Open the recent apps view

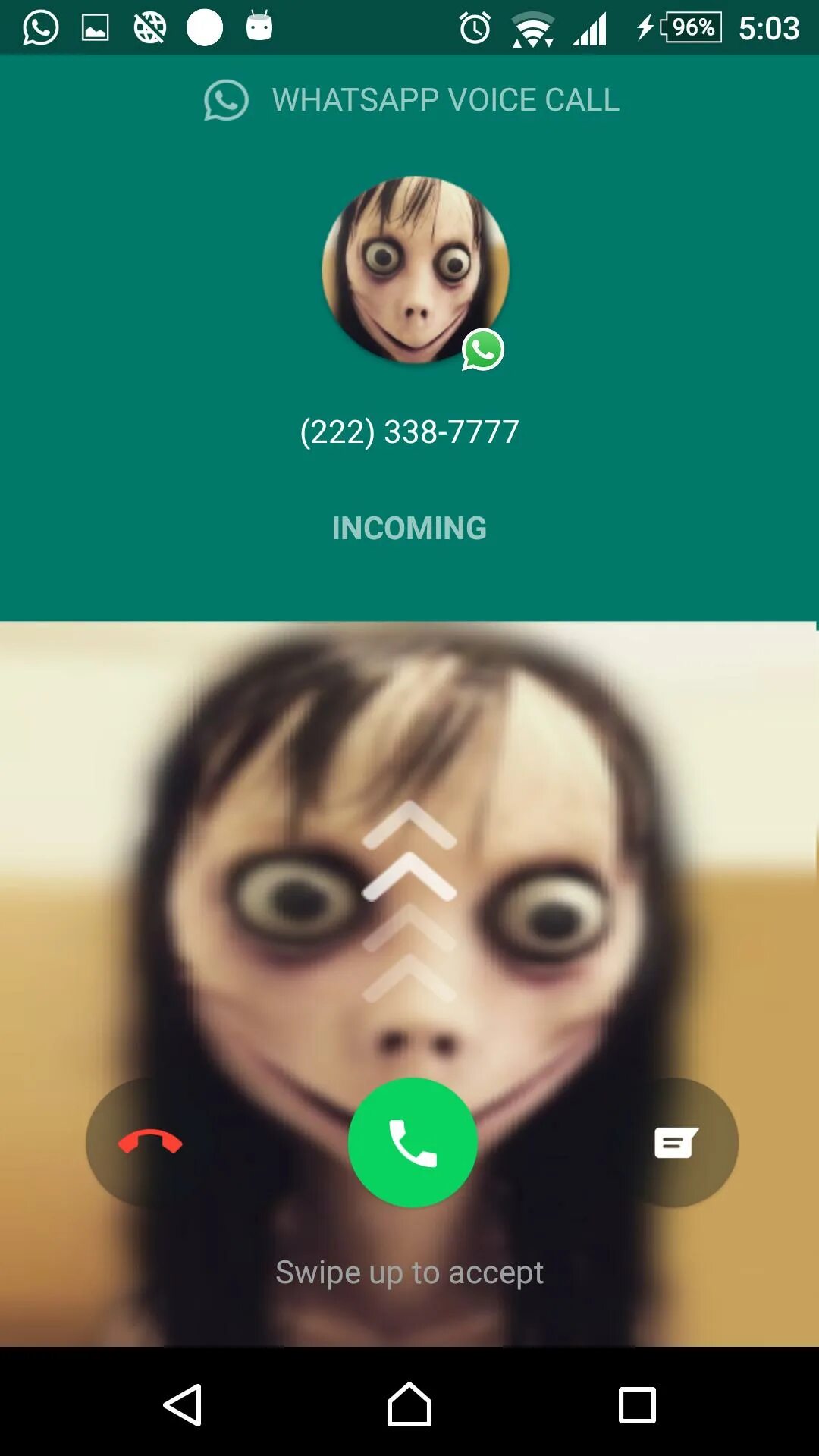pos(637,1405)
